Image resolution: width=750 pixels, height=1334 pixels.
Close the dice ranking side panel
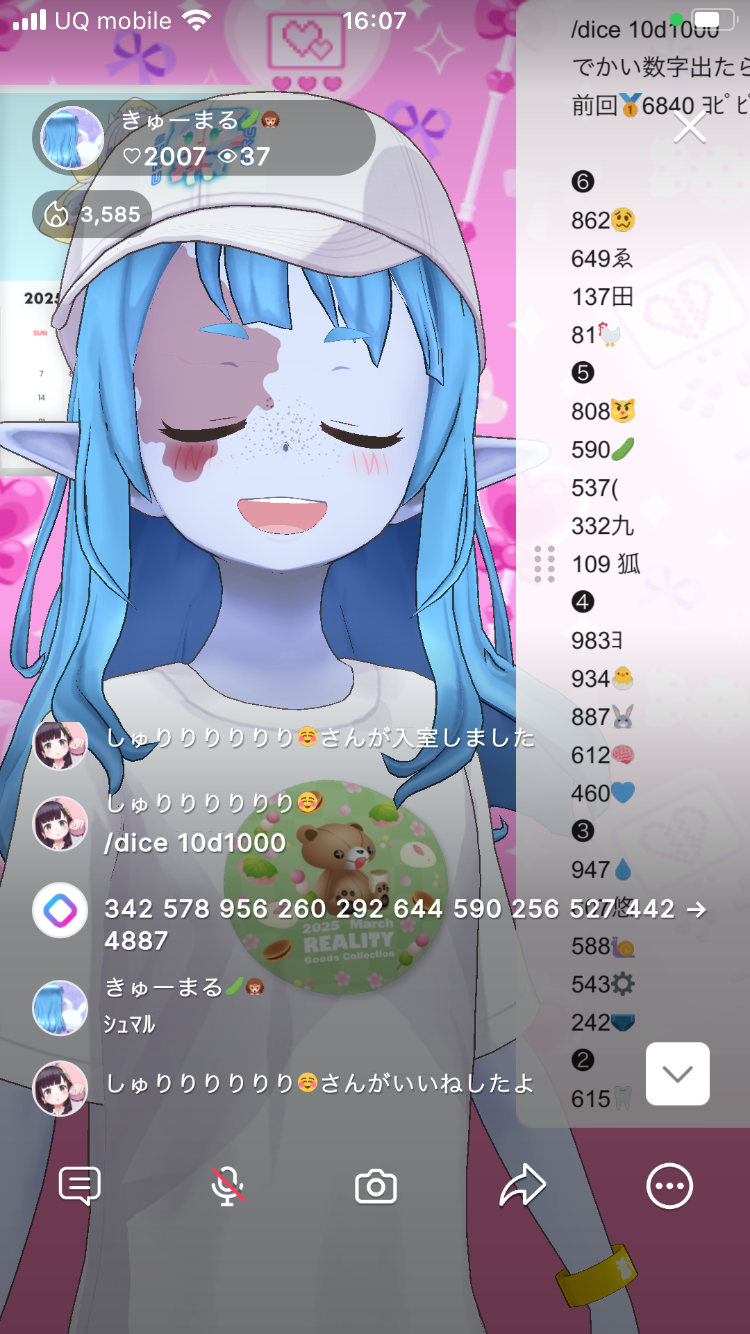(690, 127)
